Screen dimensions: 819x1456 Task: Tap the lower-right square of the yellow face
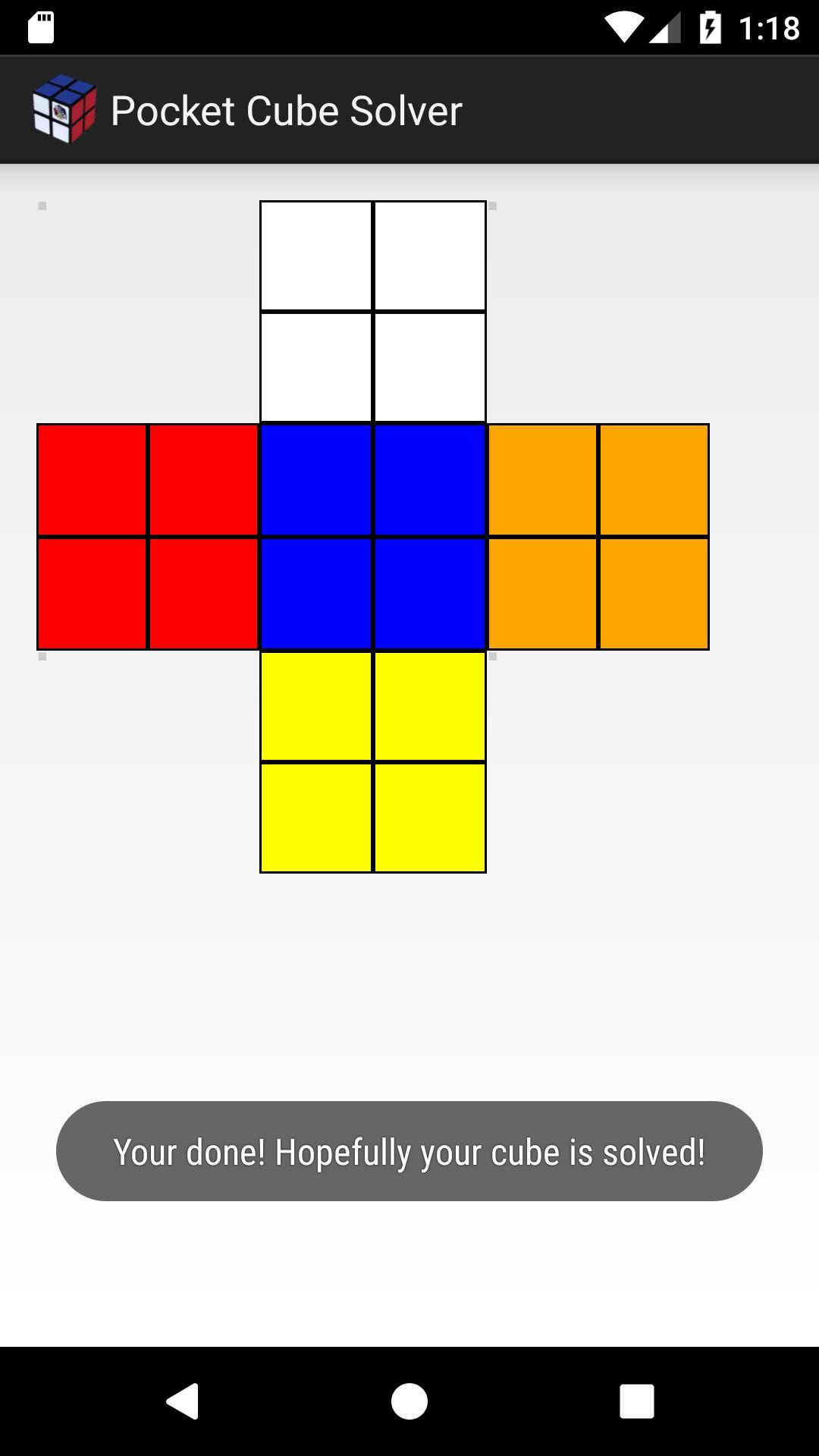pyautogui.click(x=429, y=817)
